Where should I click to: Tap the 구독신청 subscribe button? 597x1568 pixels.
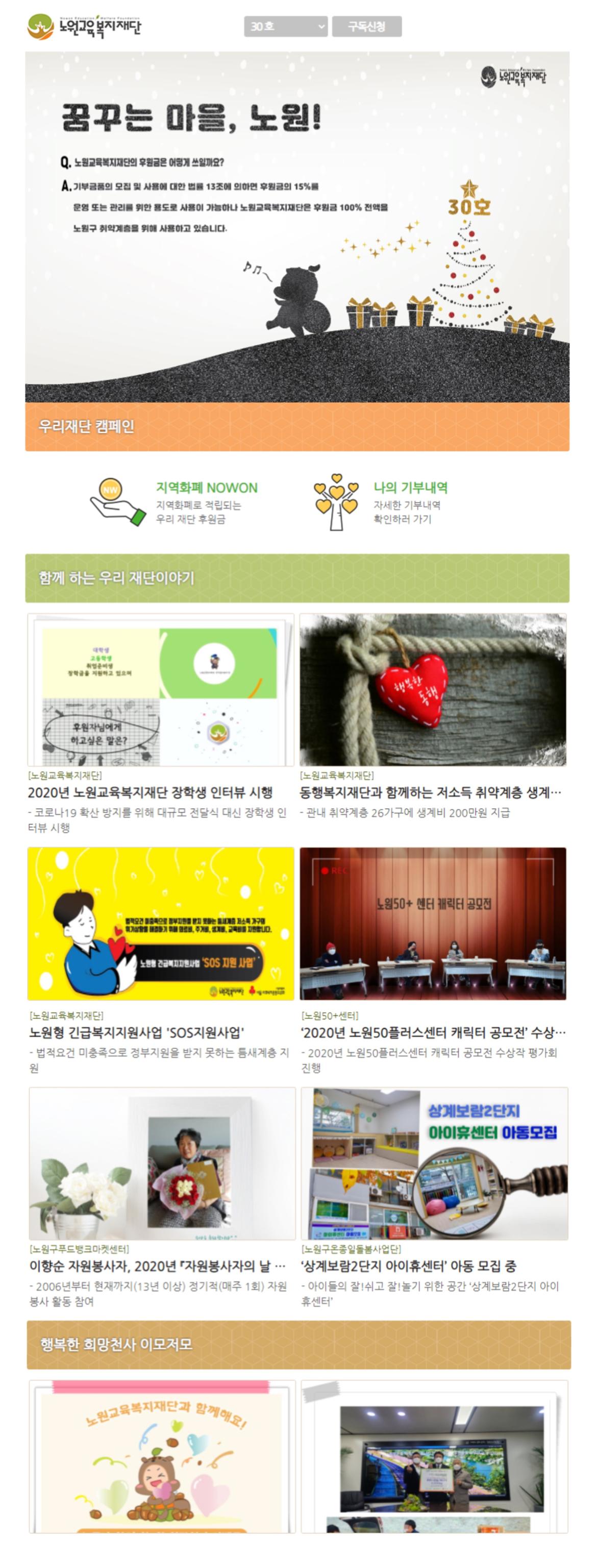(366, 27)
